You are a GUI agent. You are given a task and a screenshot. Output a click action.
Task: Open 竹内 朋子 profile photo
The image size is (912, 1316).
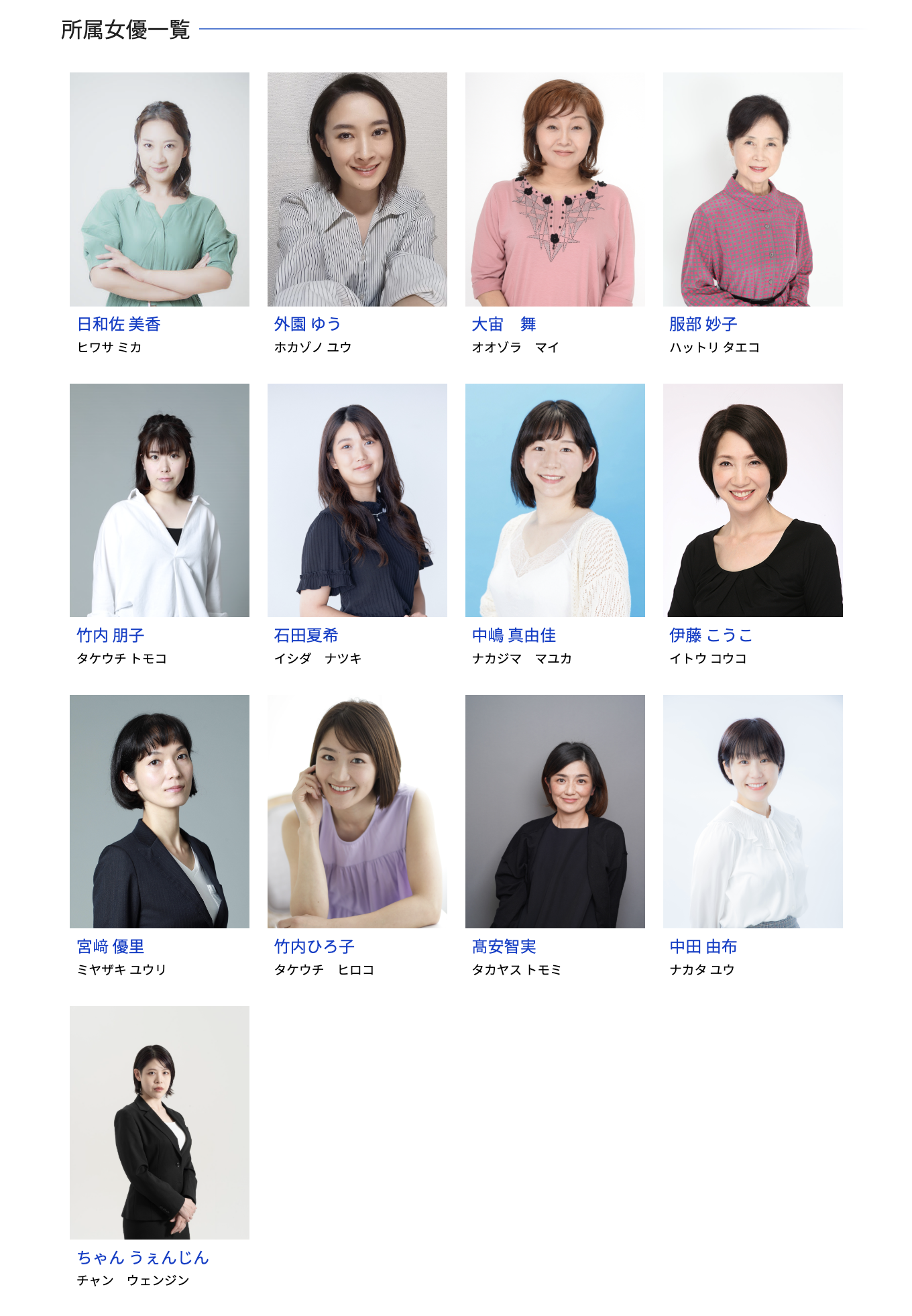click(159, 500)
